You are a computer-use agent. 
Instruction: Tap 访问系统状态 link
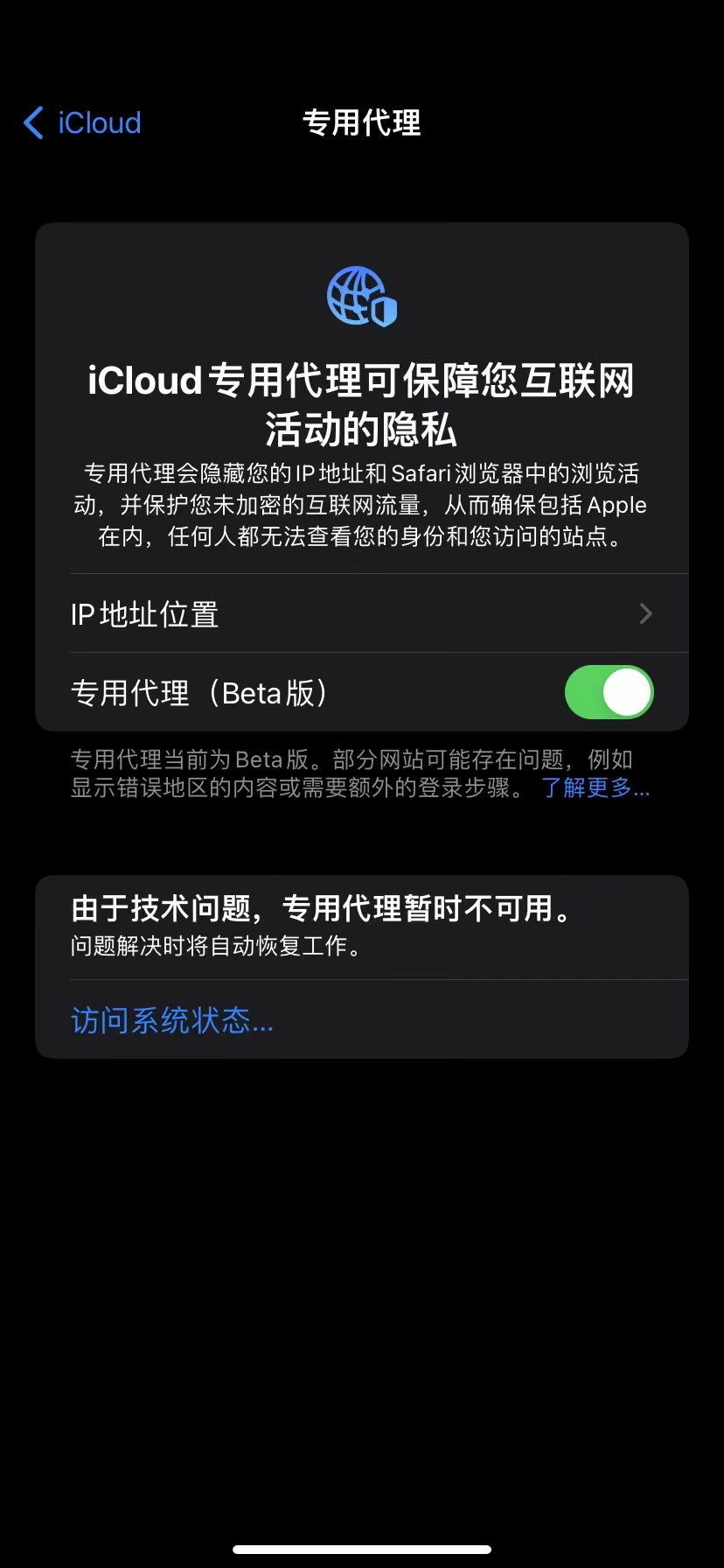[172, 1020]
